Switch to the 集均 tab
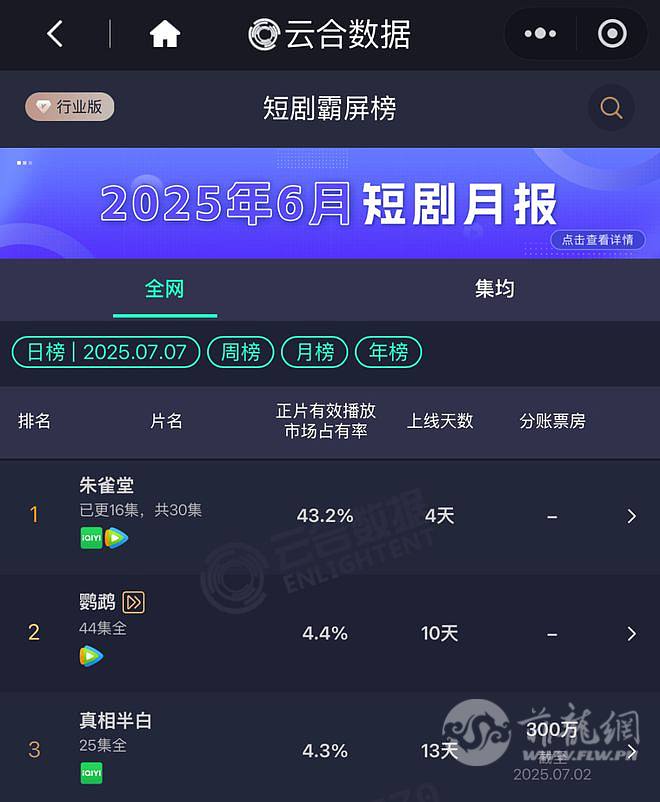Viewport: 660px width, 802px height. (x=494, y=289)
